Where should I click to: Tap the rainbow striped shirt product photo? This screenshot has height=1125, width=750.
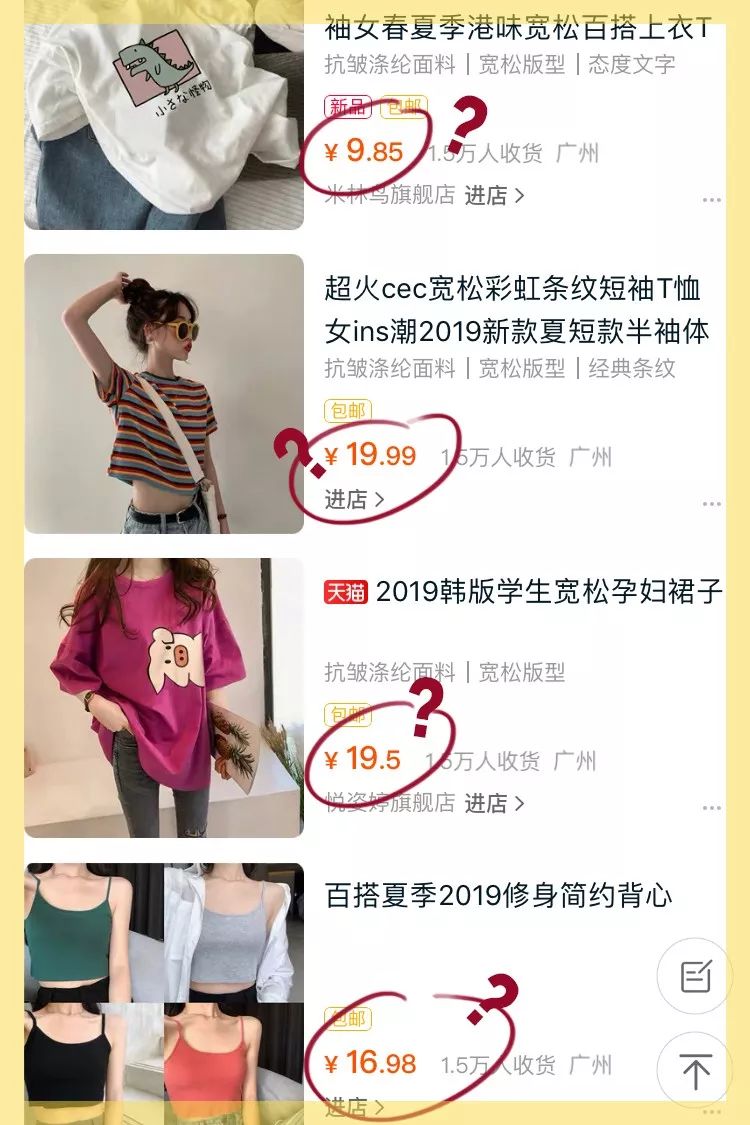tap(162, 390)
